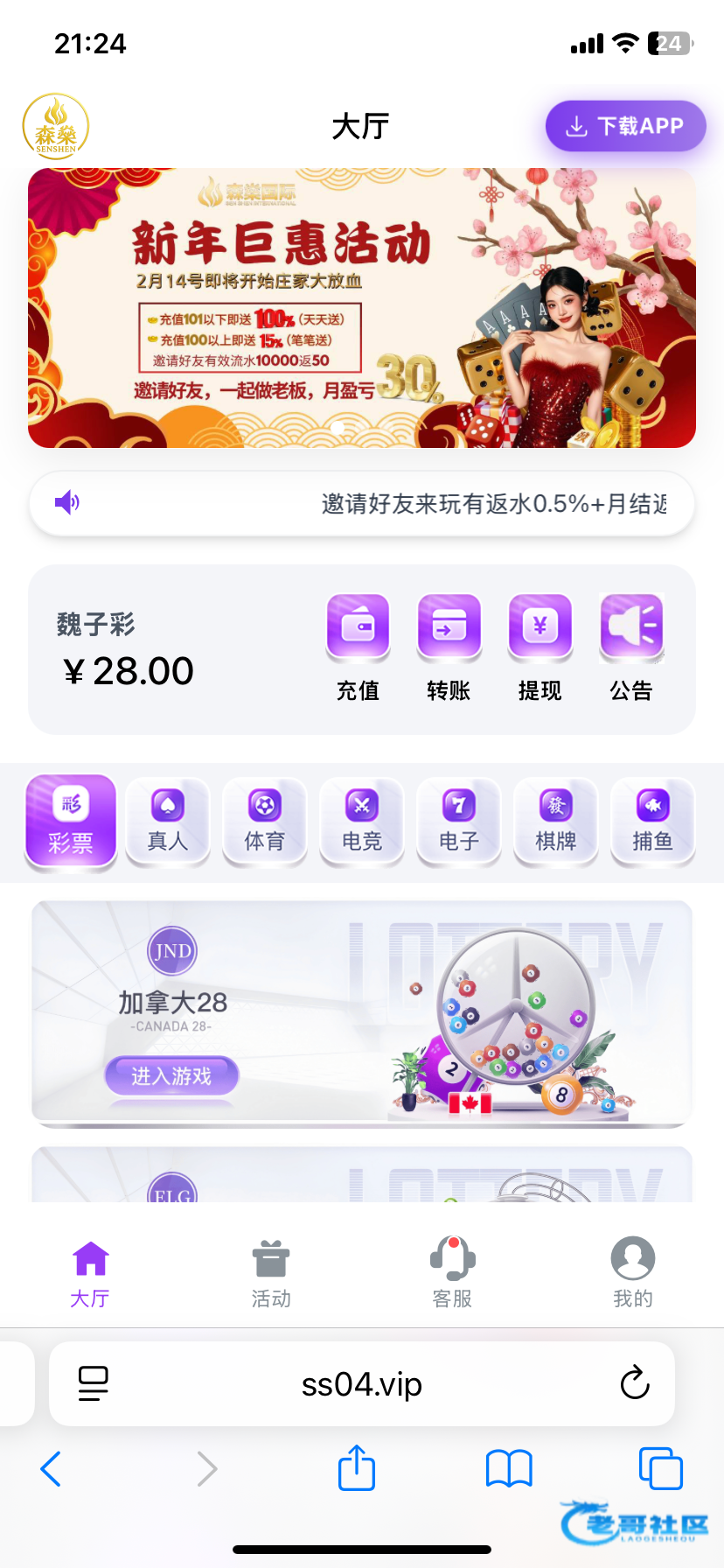View 公告 announcements
This screenshot has height=1568, width=724.
point(631,647)
